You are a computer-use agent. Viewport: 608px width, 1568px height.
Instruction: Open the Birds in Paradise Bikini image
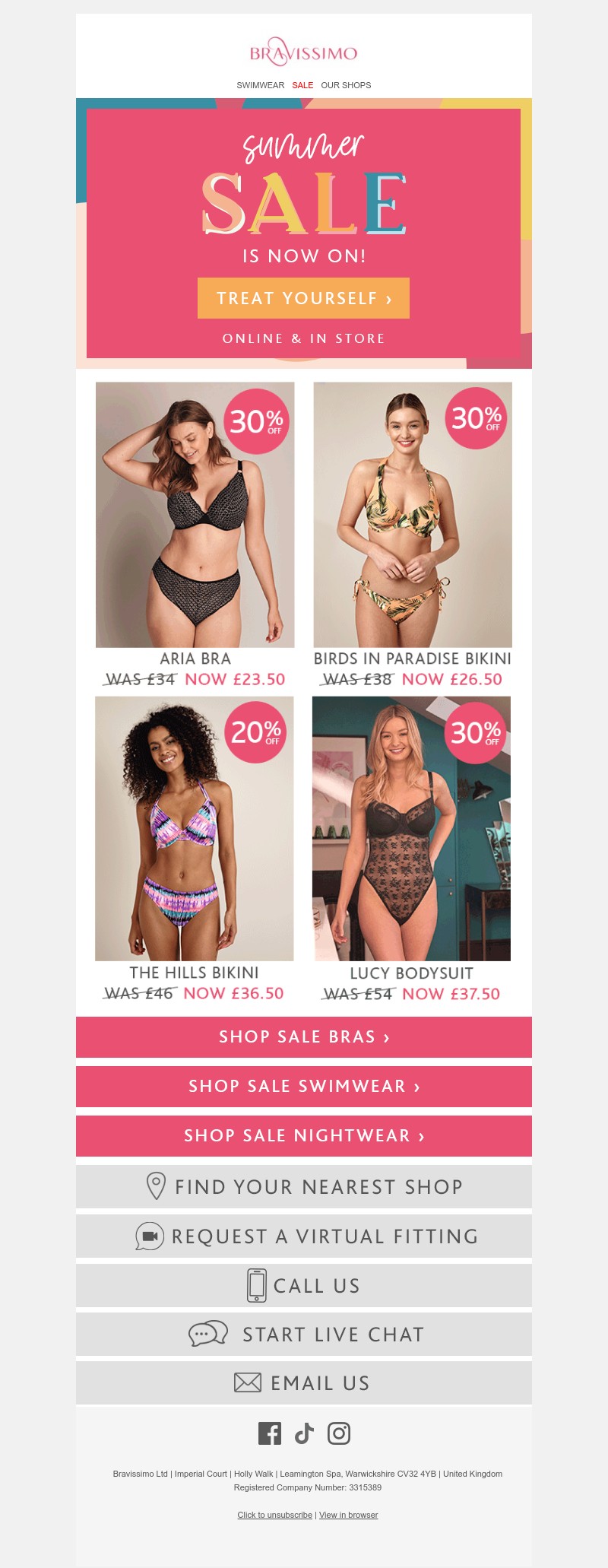pos(413,515)
